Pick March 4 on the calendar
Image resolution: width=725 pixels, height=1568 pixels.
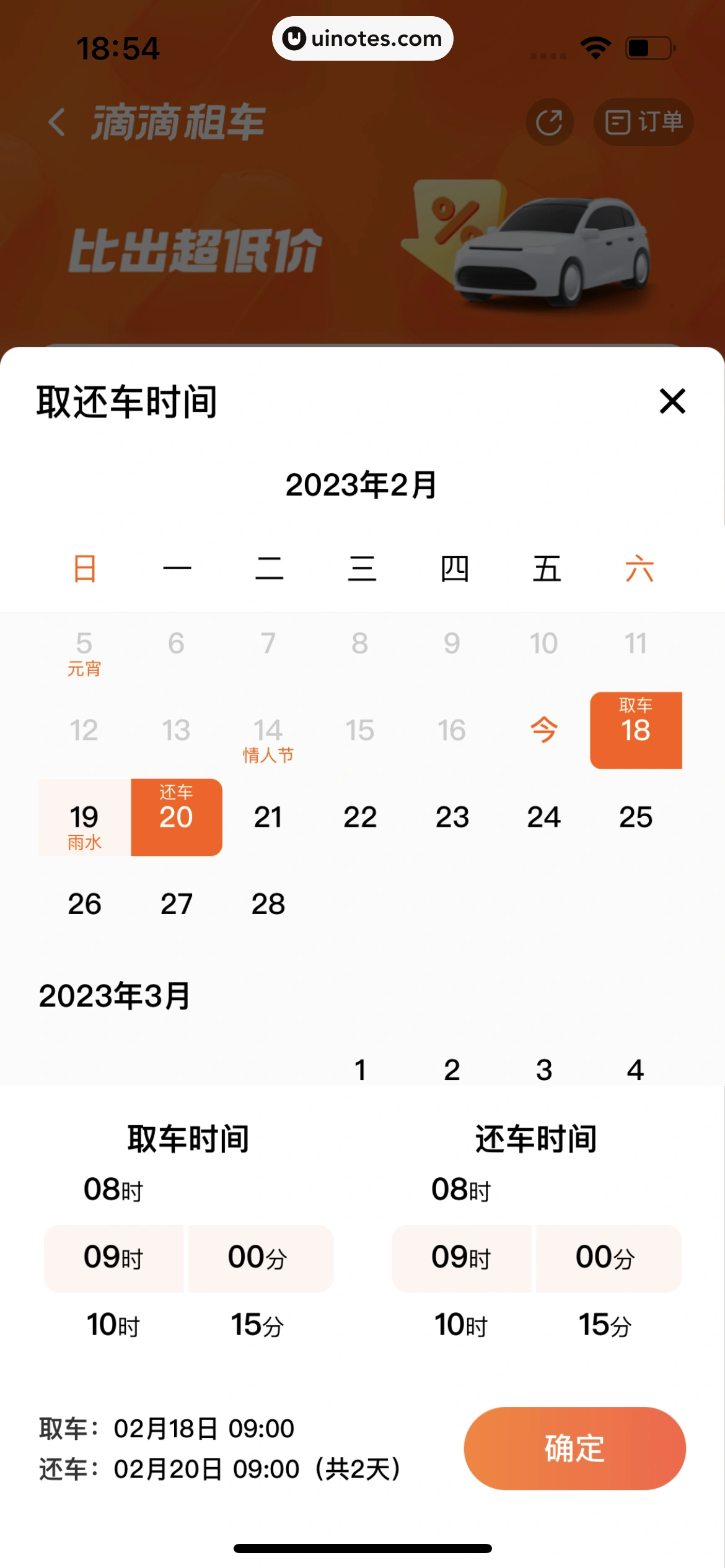pyautogui.click(x=636, y=1069)
